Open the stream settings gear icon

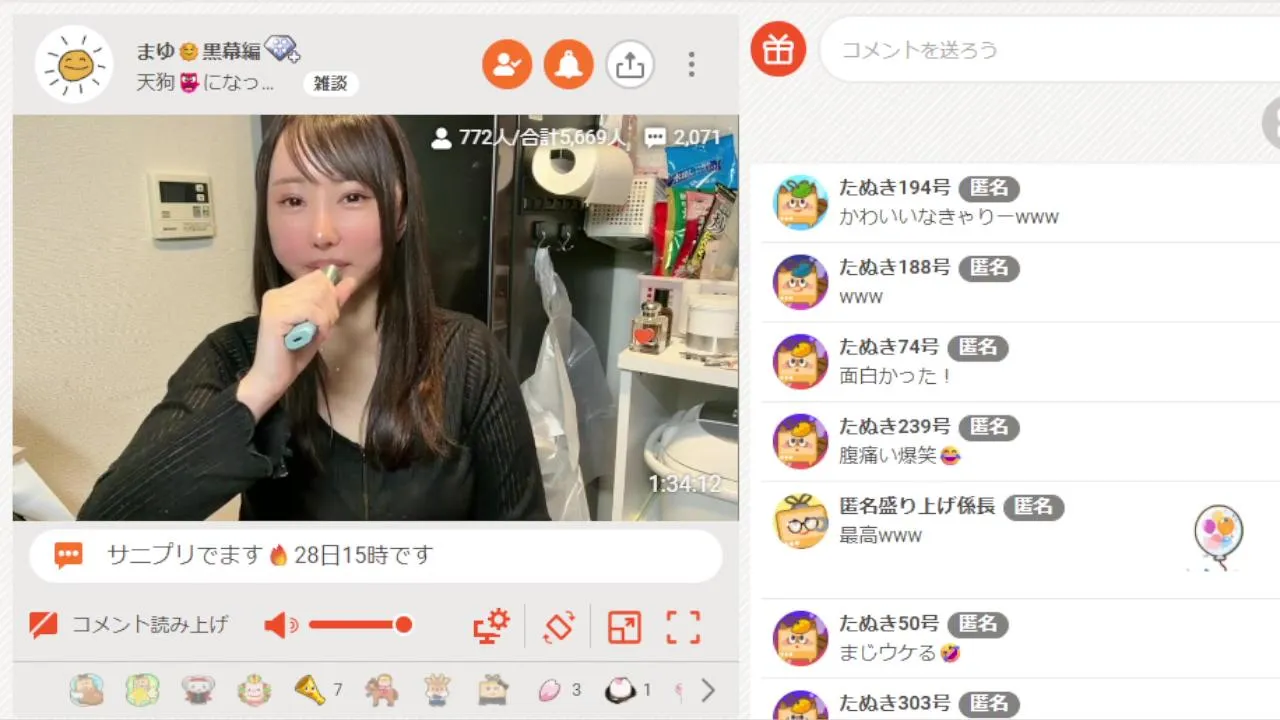pyautogui.click(x=491, y=627)
